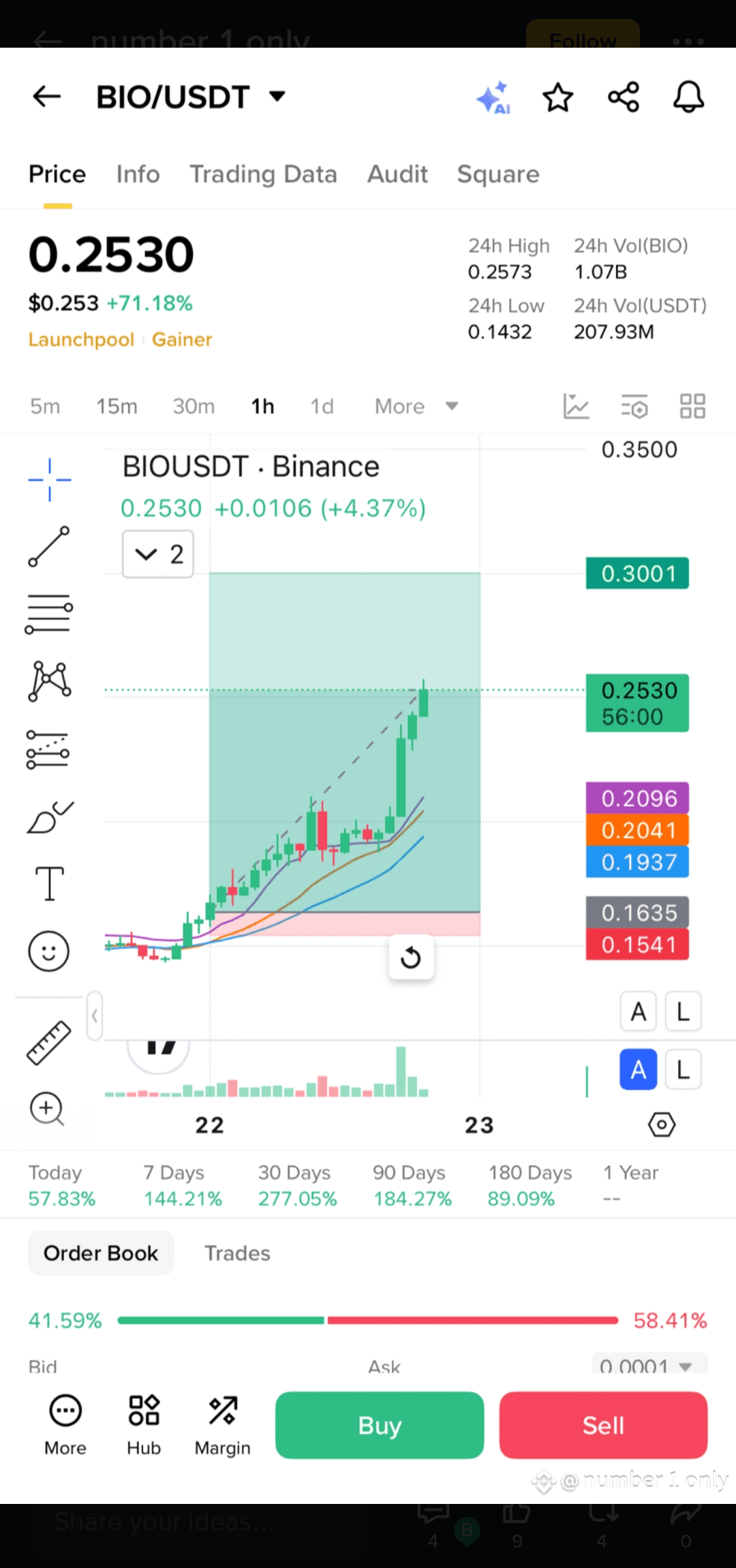The image size is (736, 1568).
Task: Select the trend line drawing tool
Action: (48, 547)
